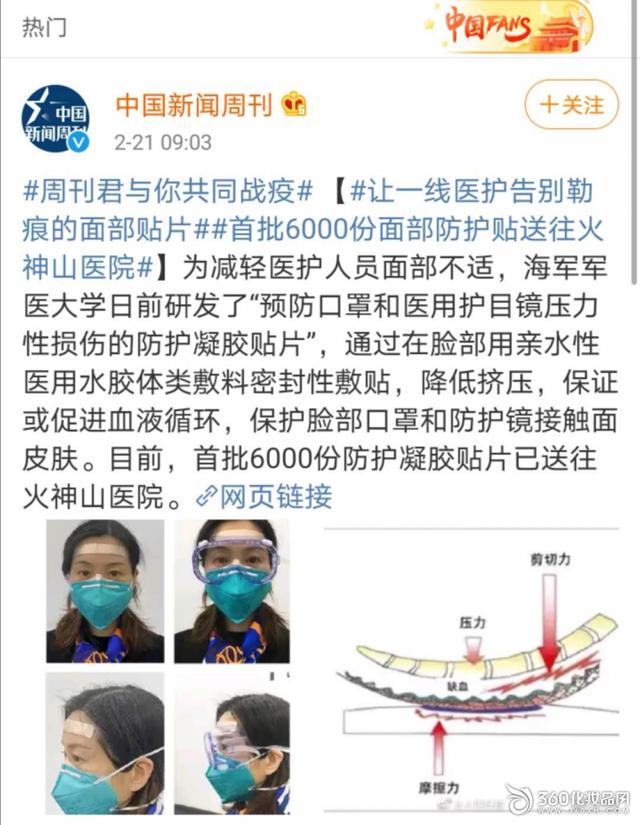640x825 pixels.
Task: Open side-view photo with goggles and mask
Action: pos(232,743)
